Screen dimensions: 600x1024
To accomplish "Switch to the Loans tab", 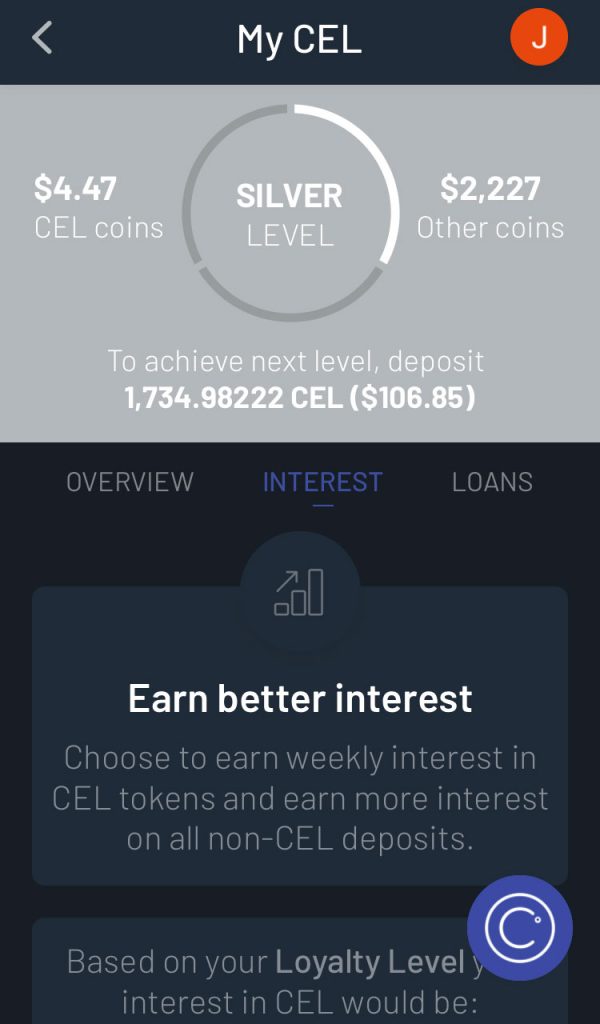I will coord(492,482).
